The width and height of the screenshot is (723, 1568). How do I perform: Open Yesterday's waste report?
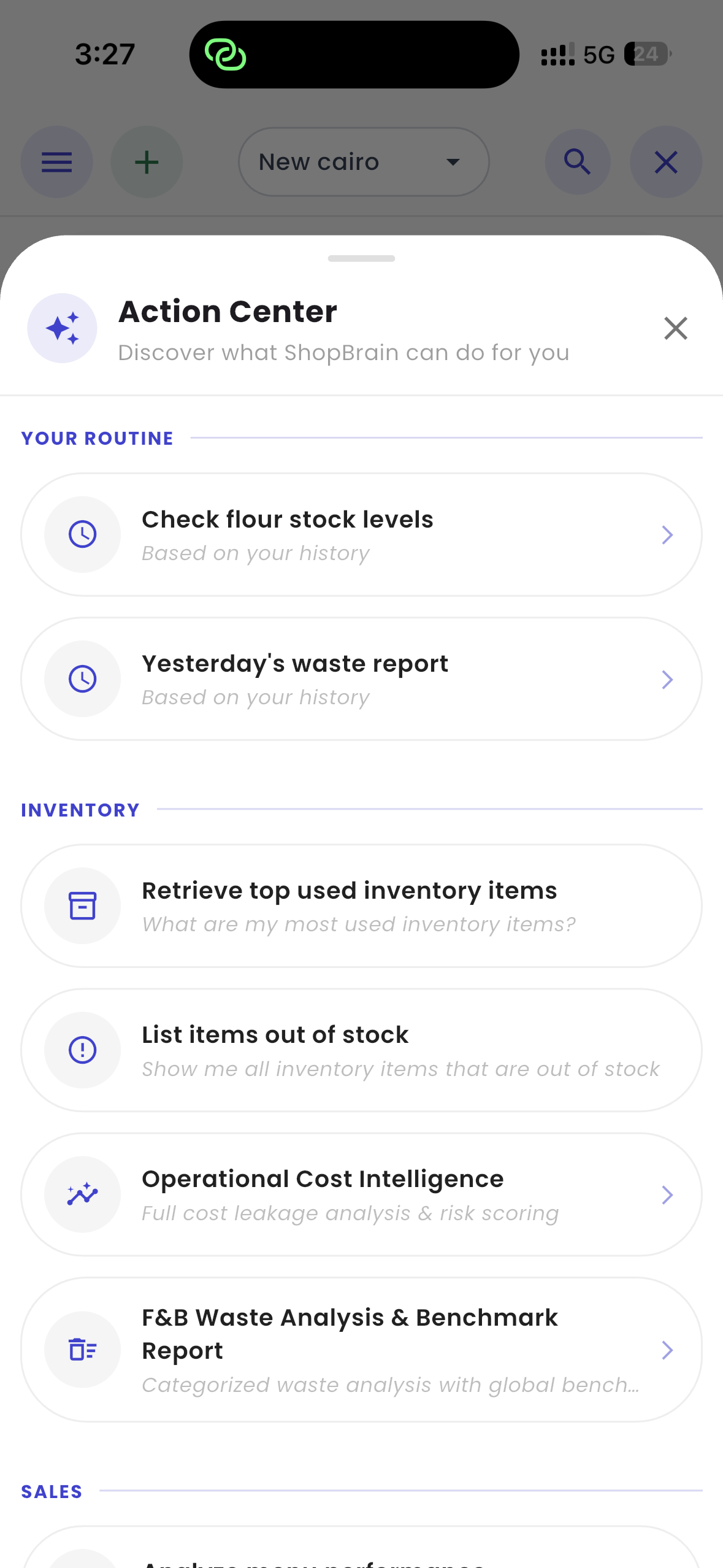361,679
